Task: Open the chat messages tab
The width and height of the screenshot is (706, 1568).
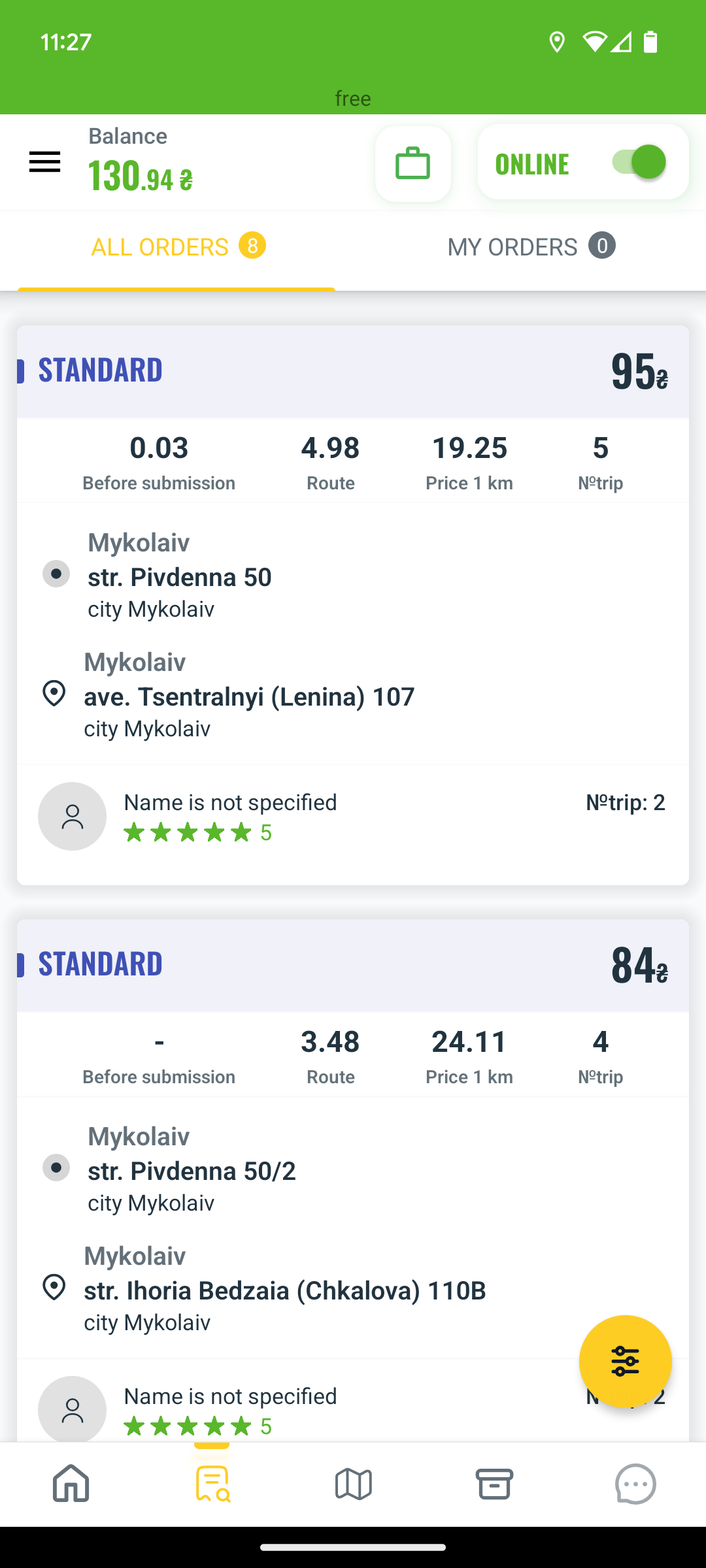Action: (635, 1484)
